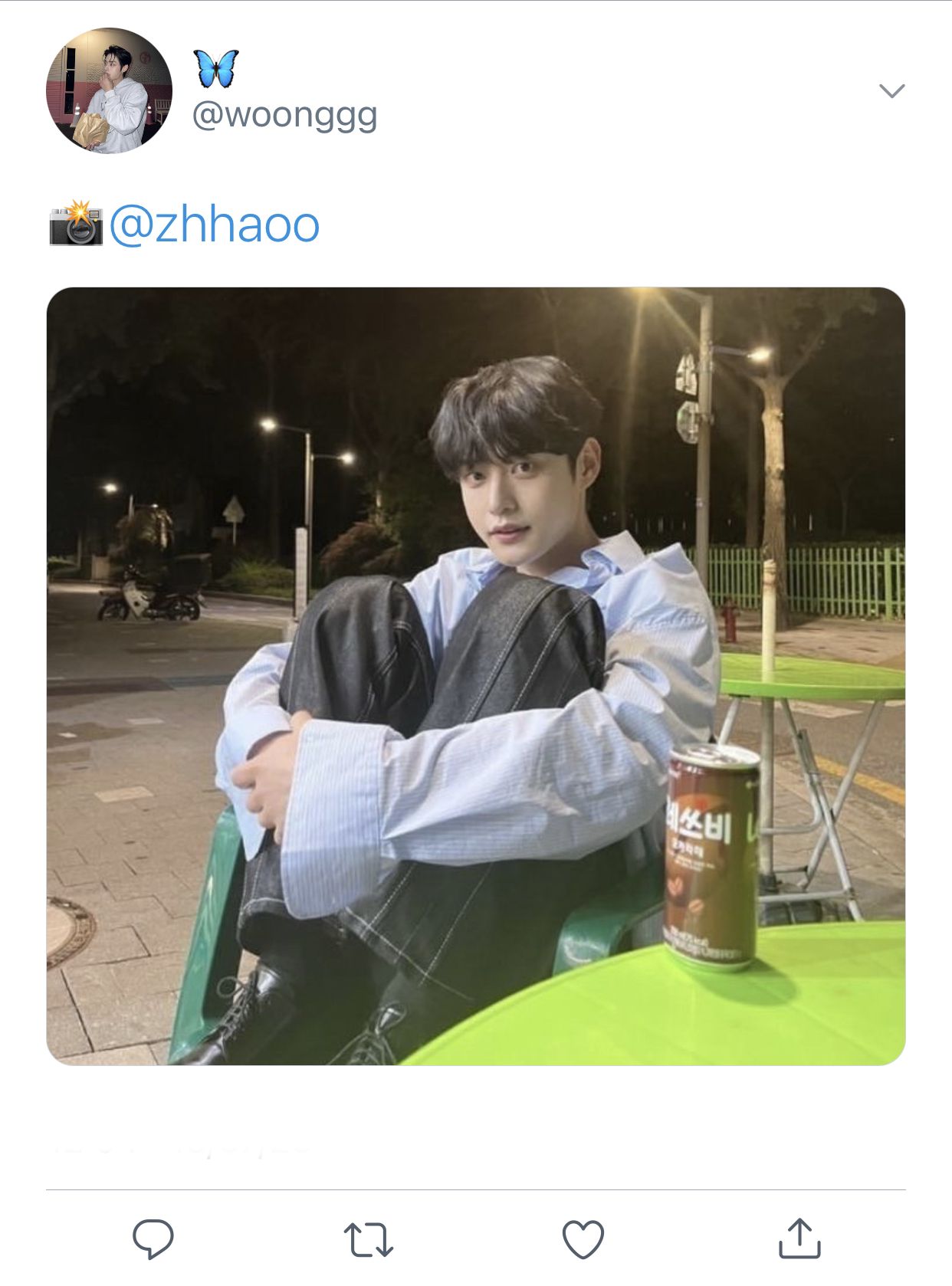View the tweet photo full screen
Screen dimensions: 952x1286
(475, 675)
